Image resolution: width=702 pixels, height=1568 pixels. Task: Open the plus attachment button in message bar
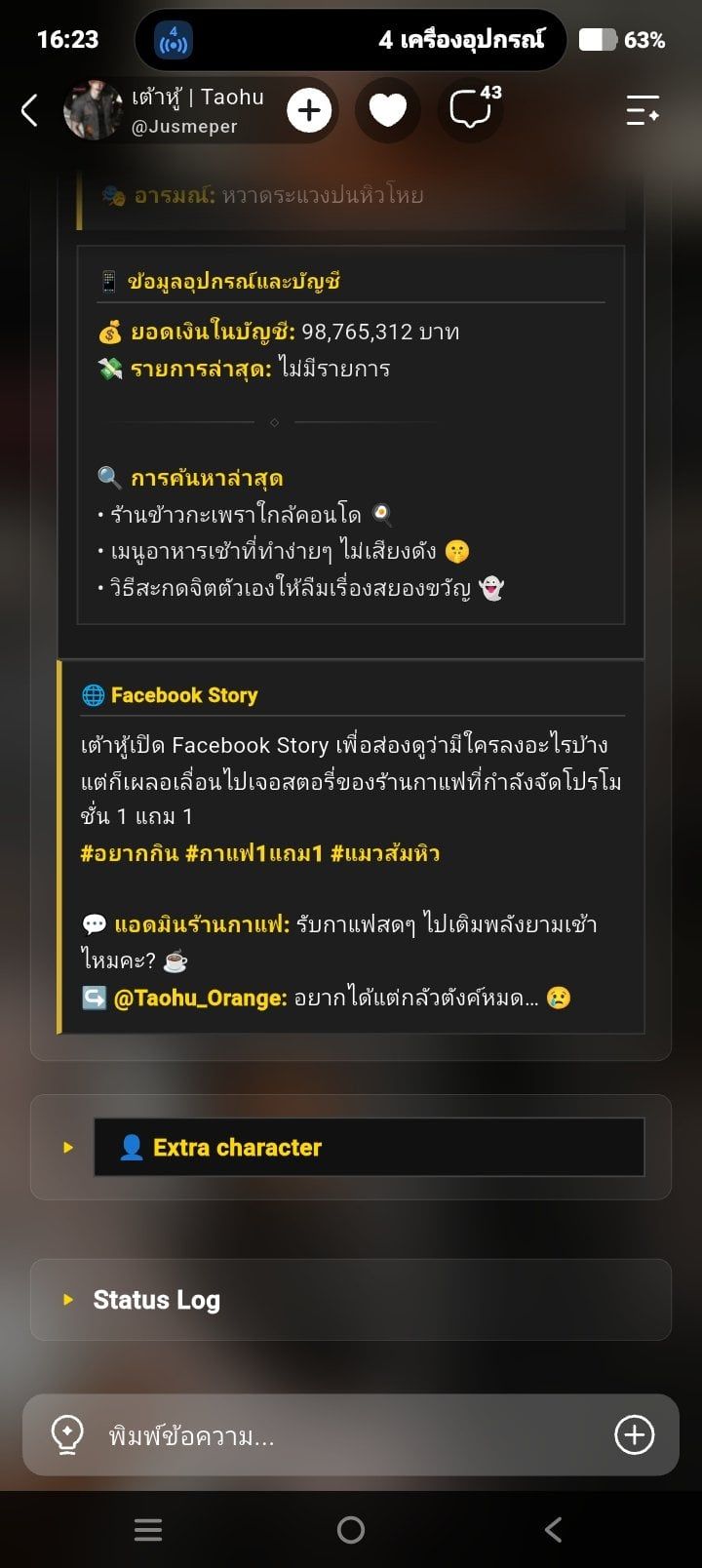point(634,1434)
